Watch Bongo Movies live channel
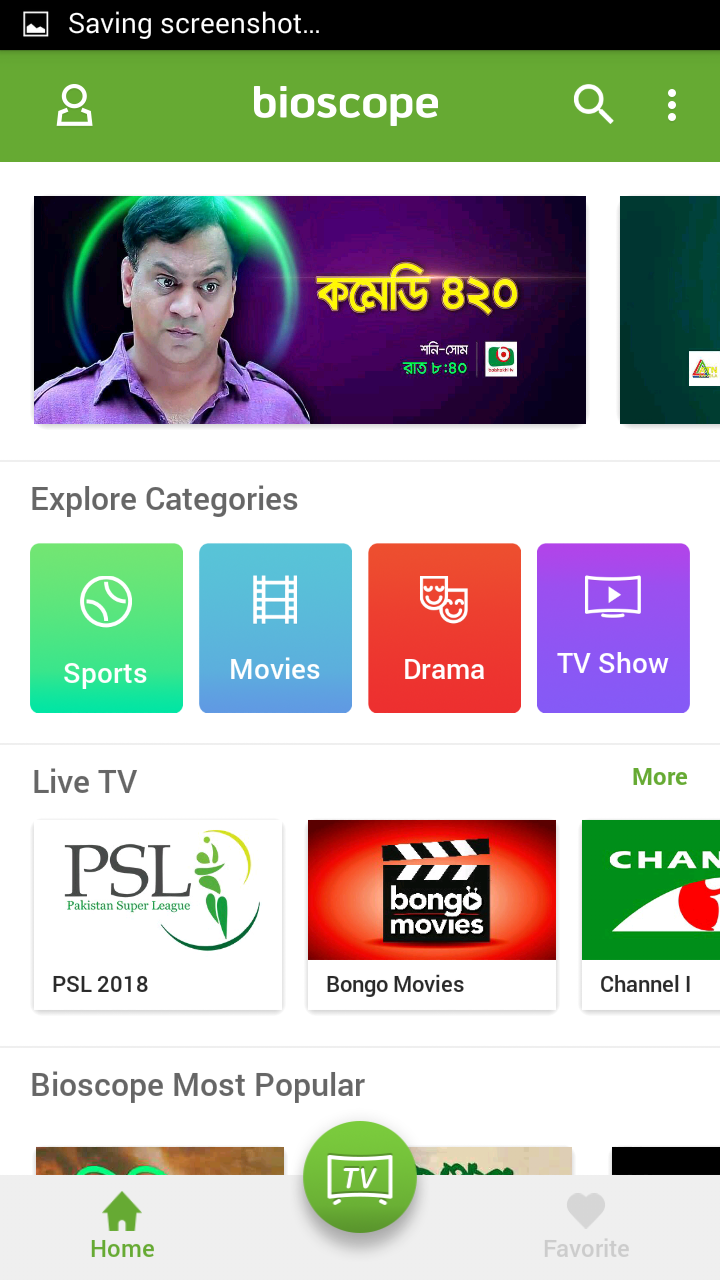The image size is (720, 1280). [x=432, y=915]
